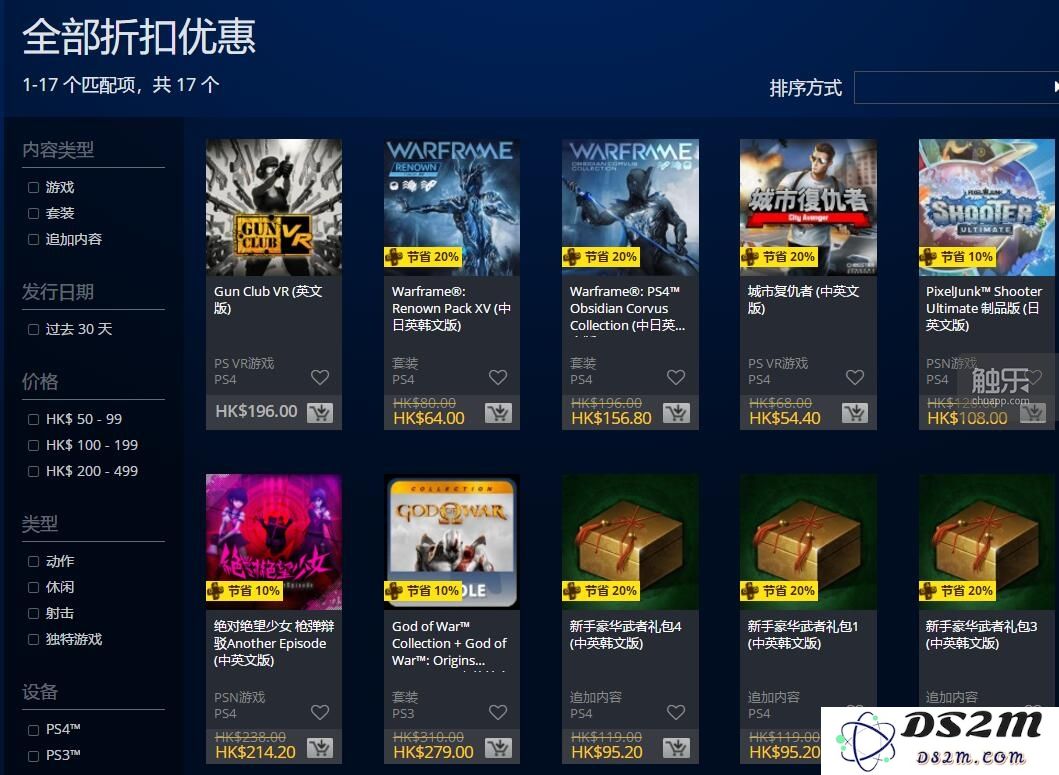
Task: Wishlist Warframe Renown Pack XV with the heart
Action: click(498, 377)
